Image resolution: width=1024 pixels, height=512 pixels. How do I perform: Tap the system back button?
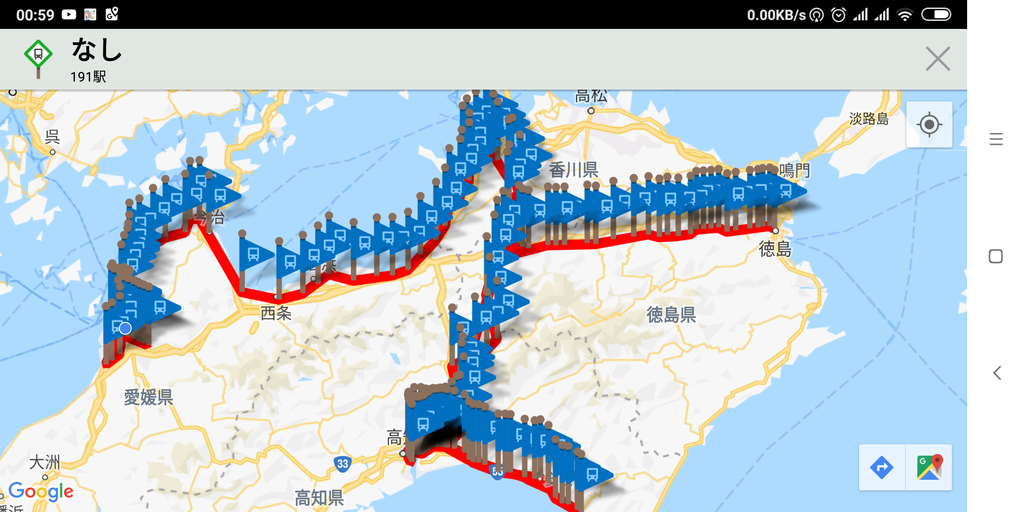(x=996, y=373)
